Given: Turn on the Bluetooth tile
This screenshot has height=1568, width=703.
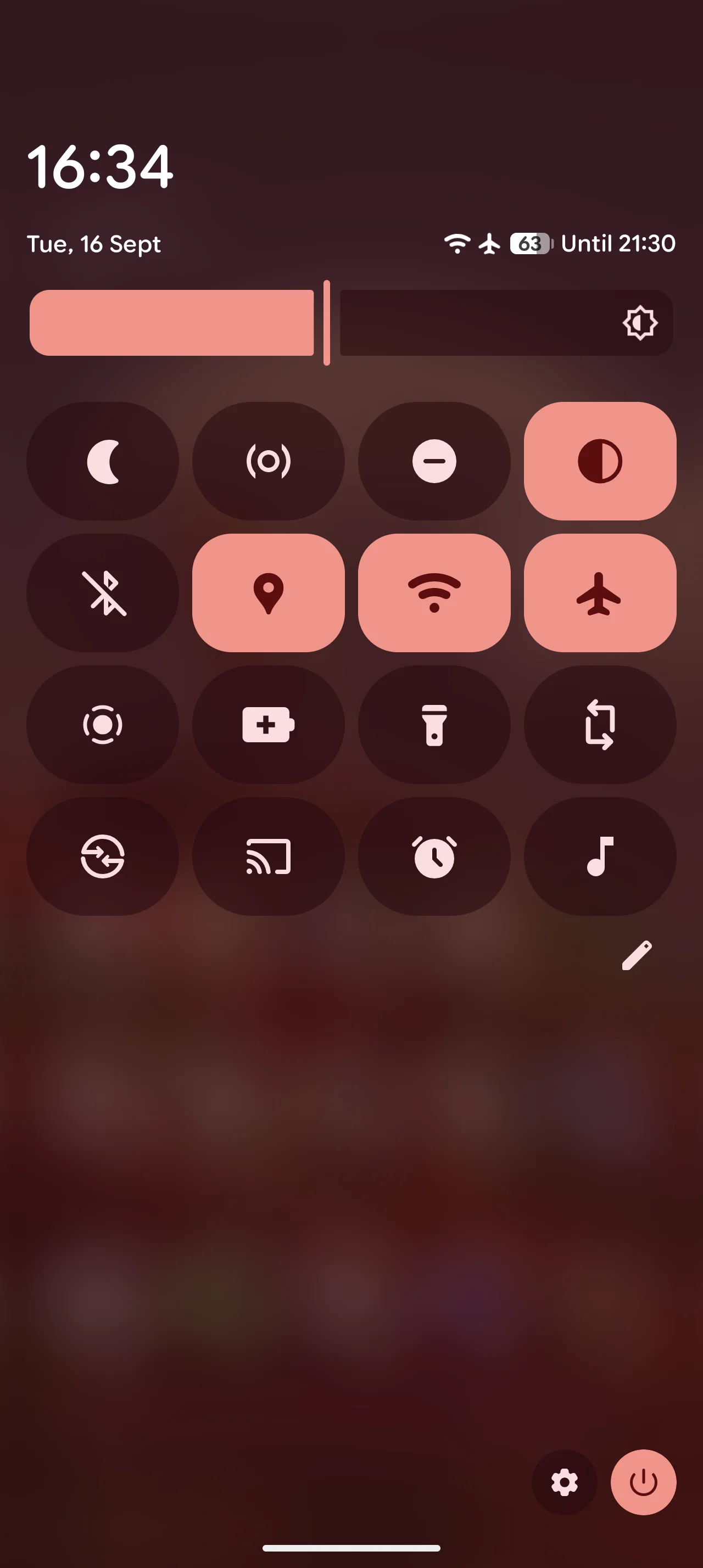Looking at the screenshot, I should [x=102, y=593].
